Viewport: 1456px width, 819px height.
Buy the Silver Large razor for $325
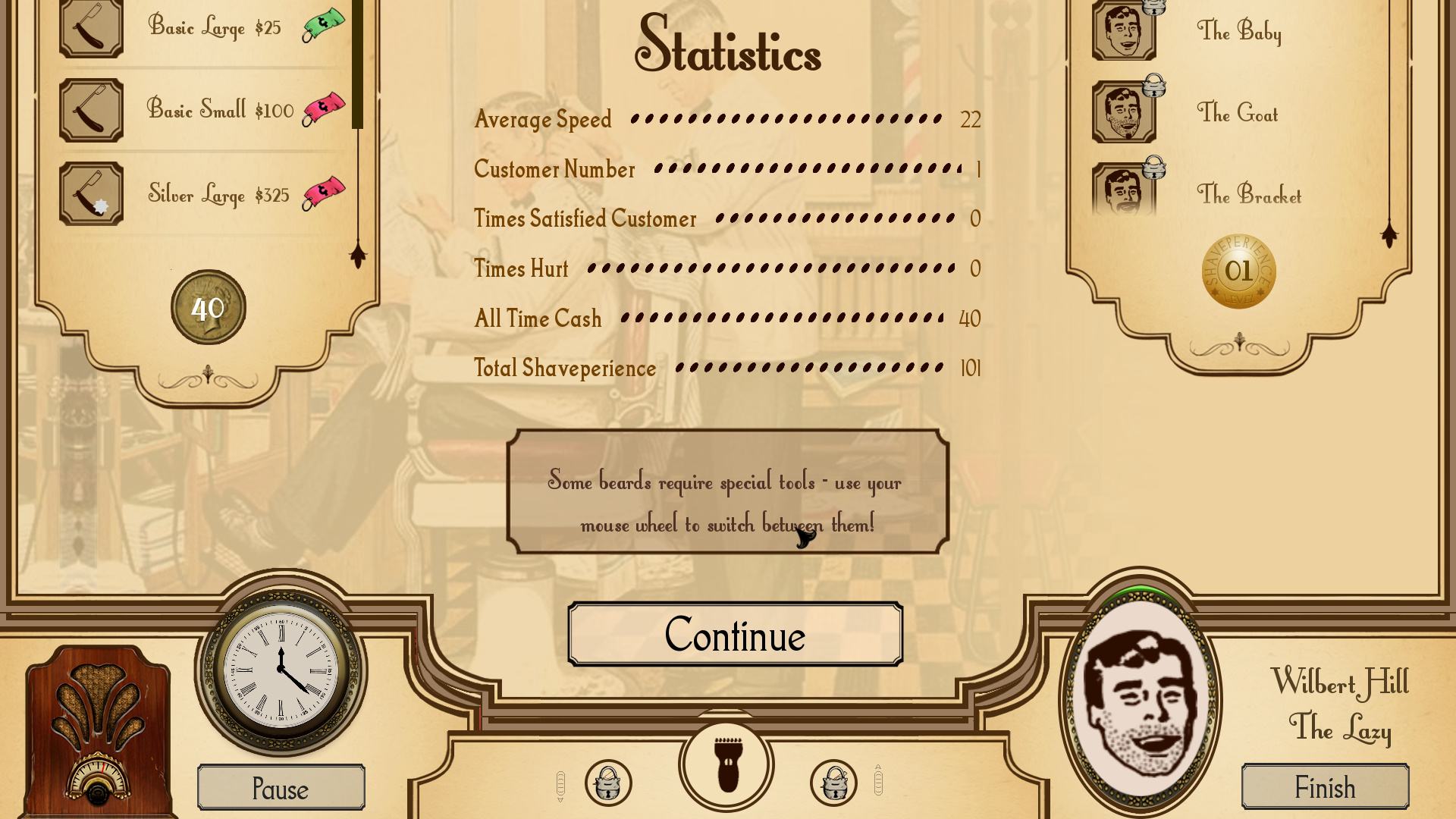point(324,193)
